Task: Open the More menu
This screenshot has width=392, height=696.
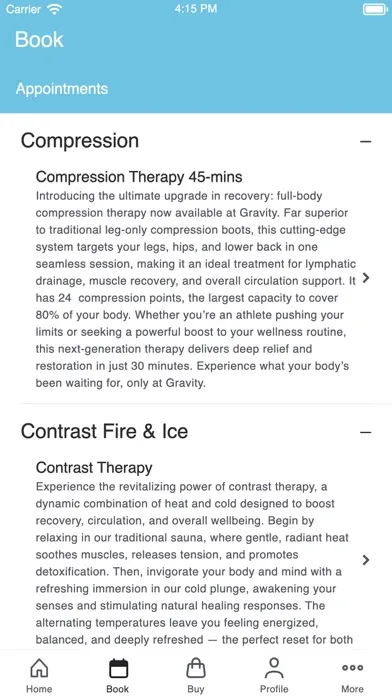Action: 352,675
